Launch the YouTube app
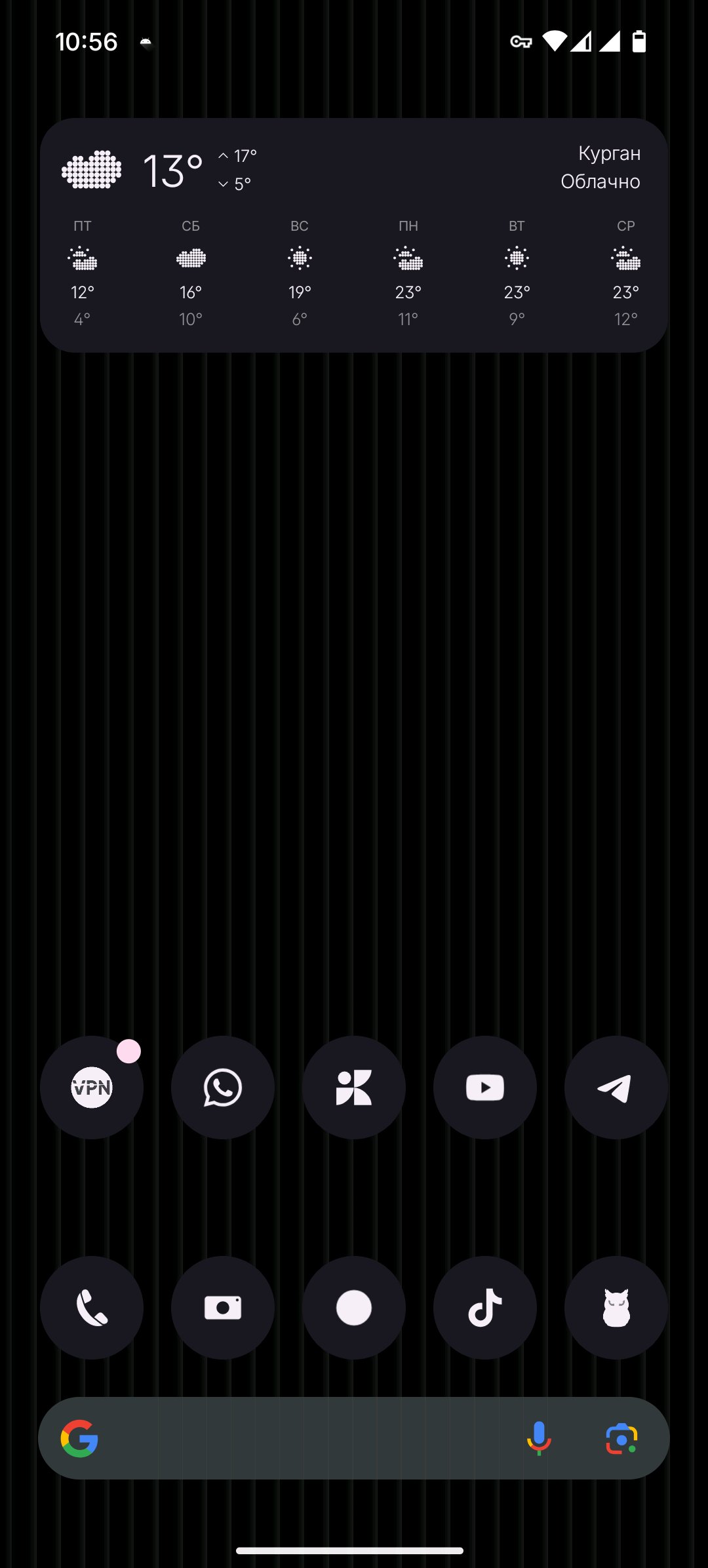 tap(485, 1088)
